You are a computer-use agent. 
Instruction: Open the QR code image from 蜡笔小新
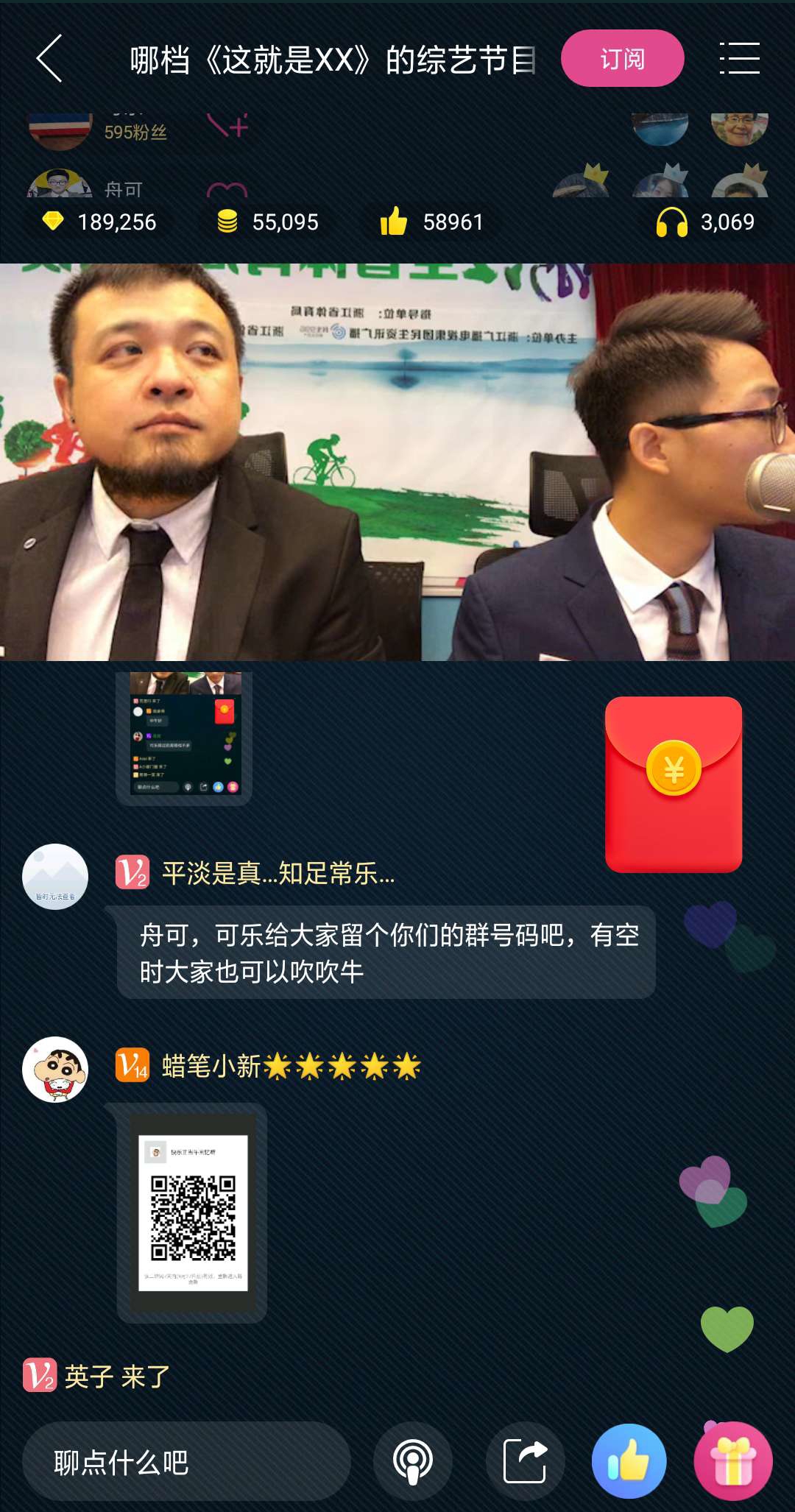click(193, 1213)
